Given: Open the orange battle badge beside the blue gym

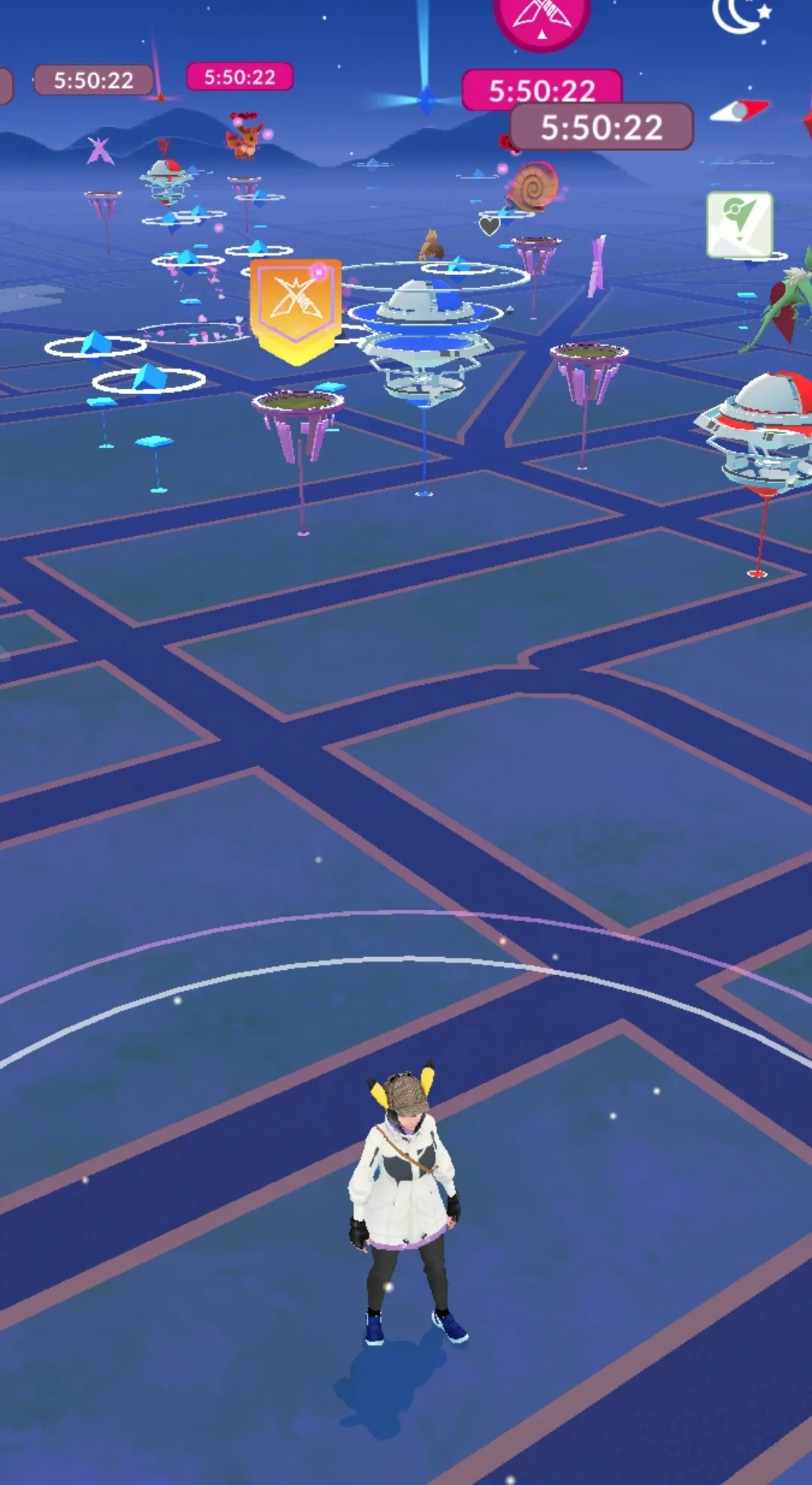Looking at the screenshot, I should pyautogui.click(x=296, y=311).
